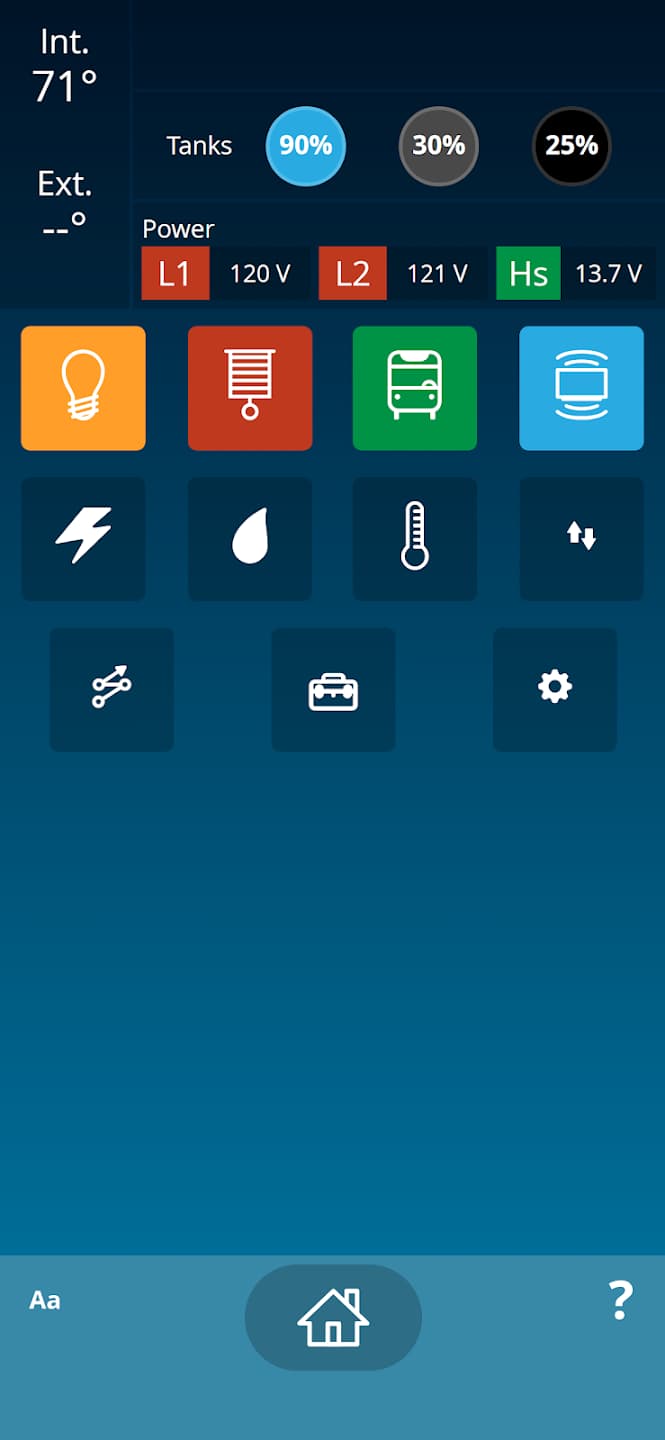This screenshot has height=1440, width=665.
Task: Tap the home button
Action: [333, 1317]
